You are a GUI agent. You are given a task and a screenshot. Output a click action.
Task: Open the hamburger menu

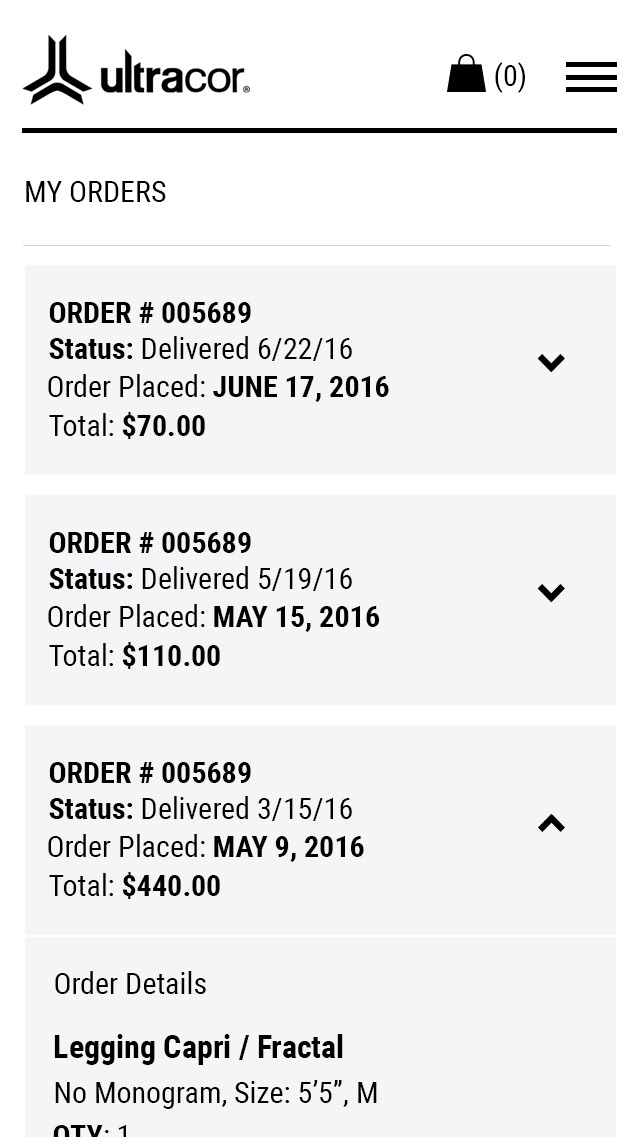[591, 77]
